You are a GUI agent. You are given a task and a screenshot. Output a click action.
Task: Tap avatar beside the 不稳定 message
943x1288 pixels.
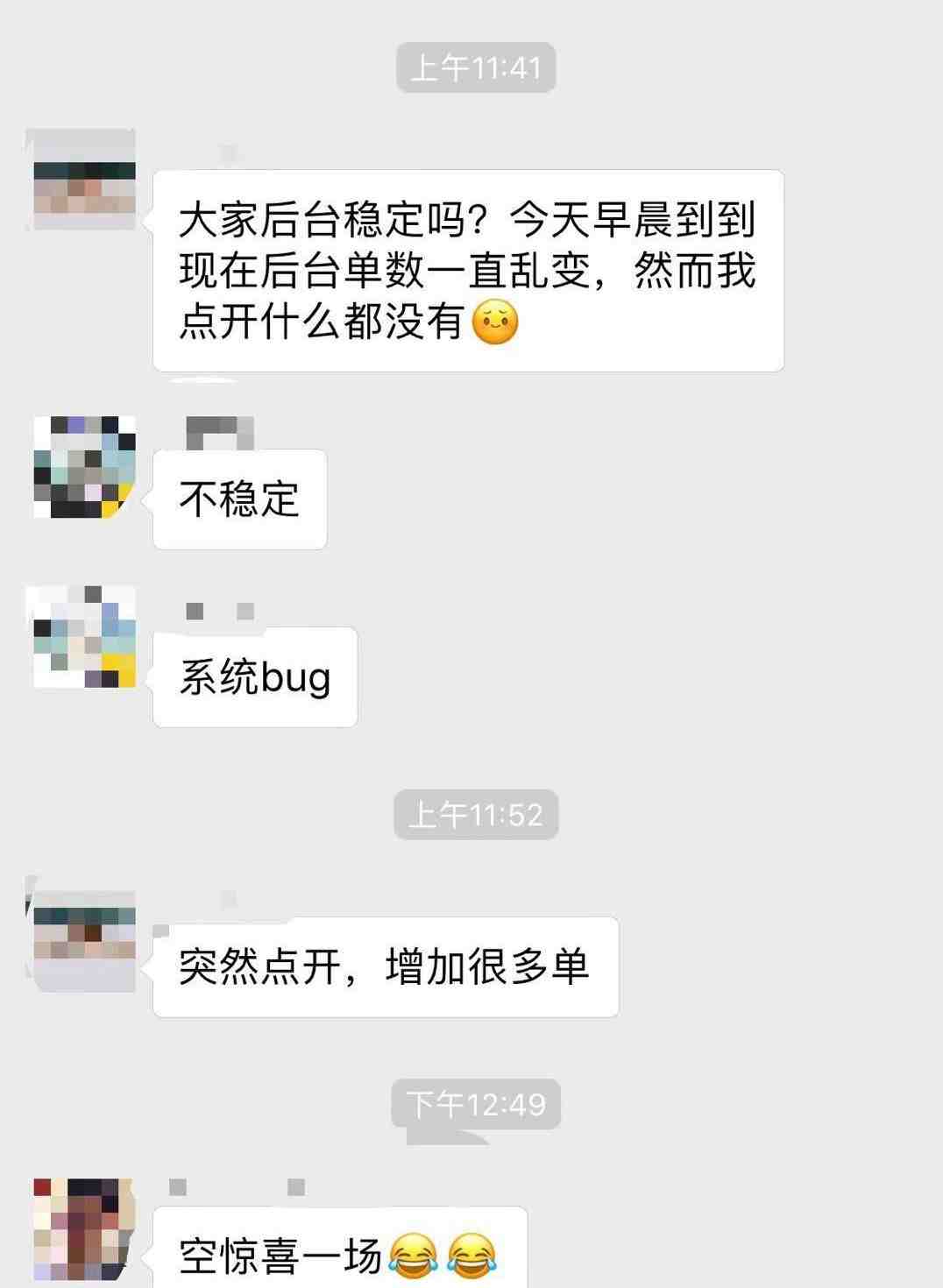point(84,467)
